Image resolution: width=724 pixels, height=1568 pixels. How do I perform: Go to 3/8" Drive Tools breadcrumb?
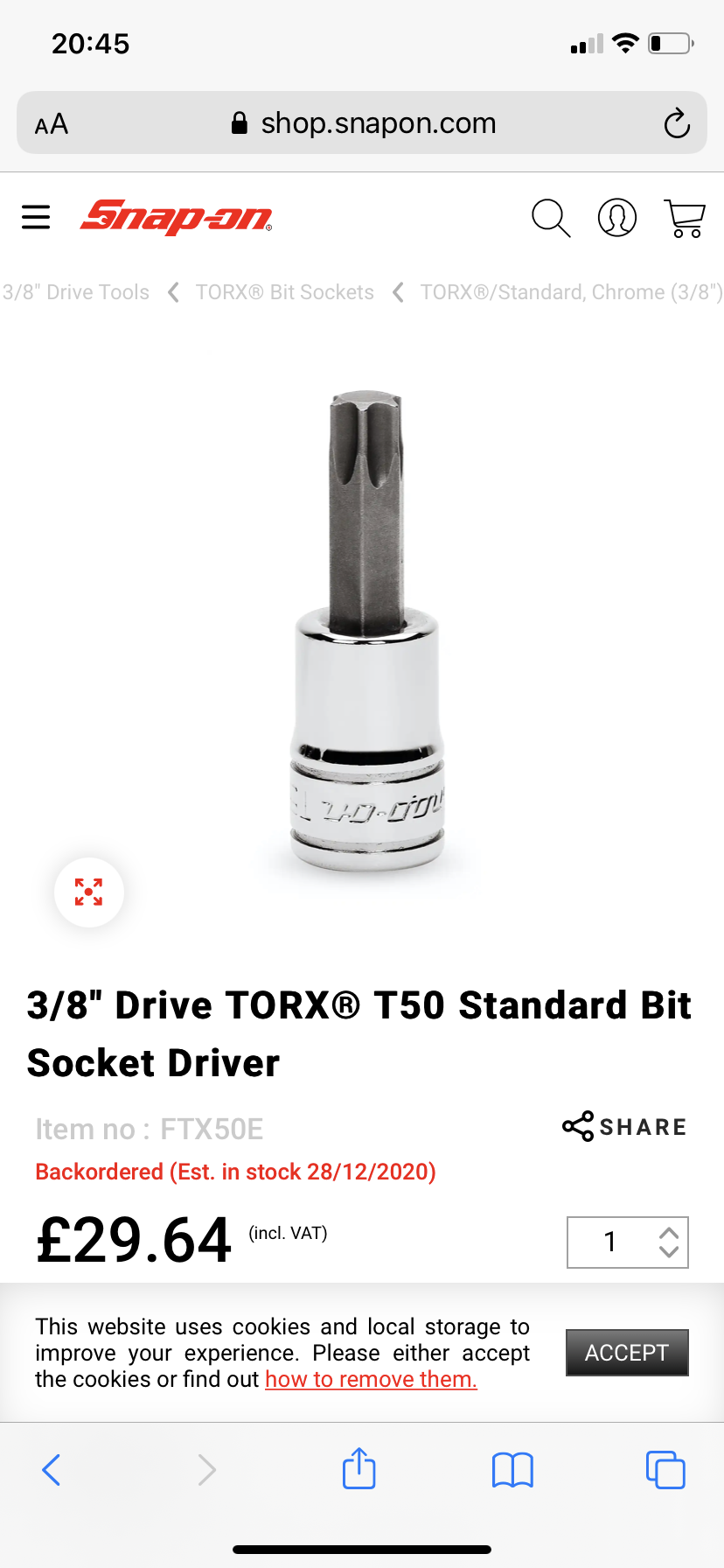(76, 292)
